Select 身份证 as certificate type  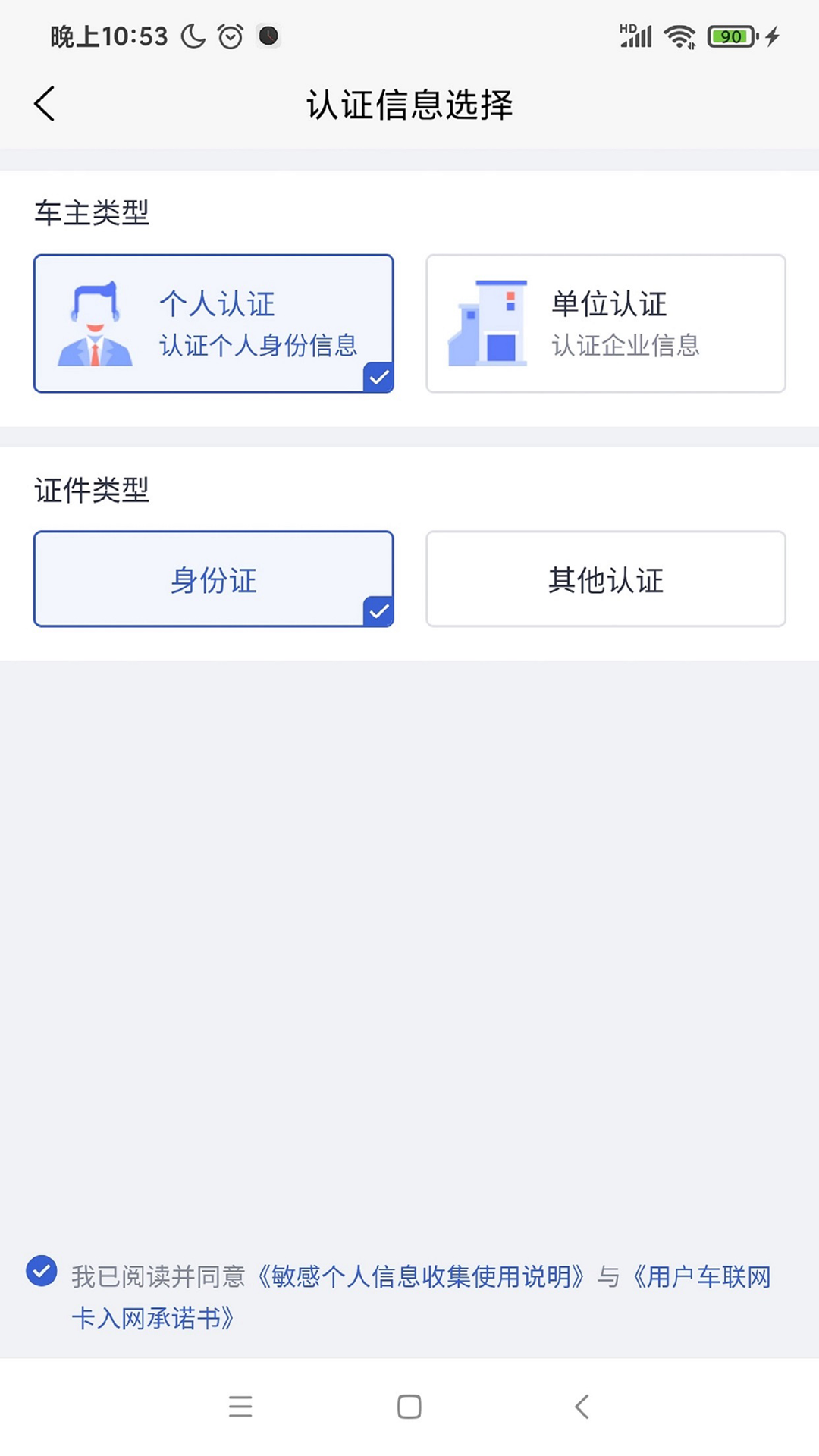point(214,579)
